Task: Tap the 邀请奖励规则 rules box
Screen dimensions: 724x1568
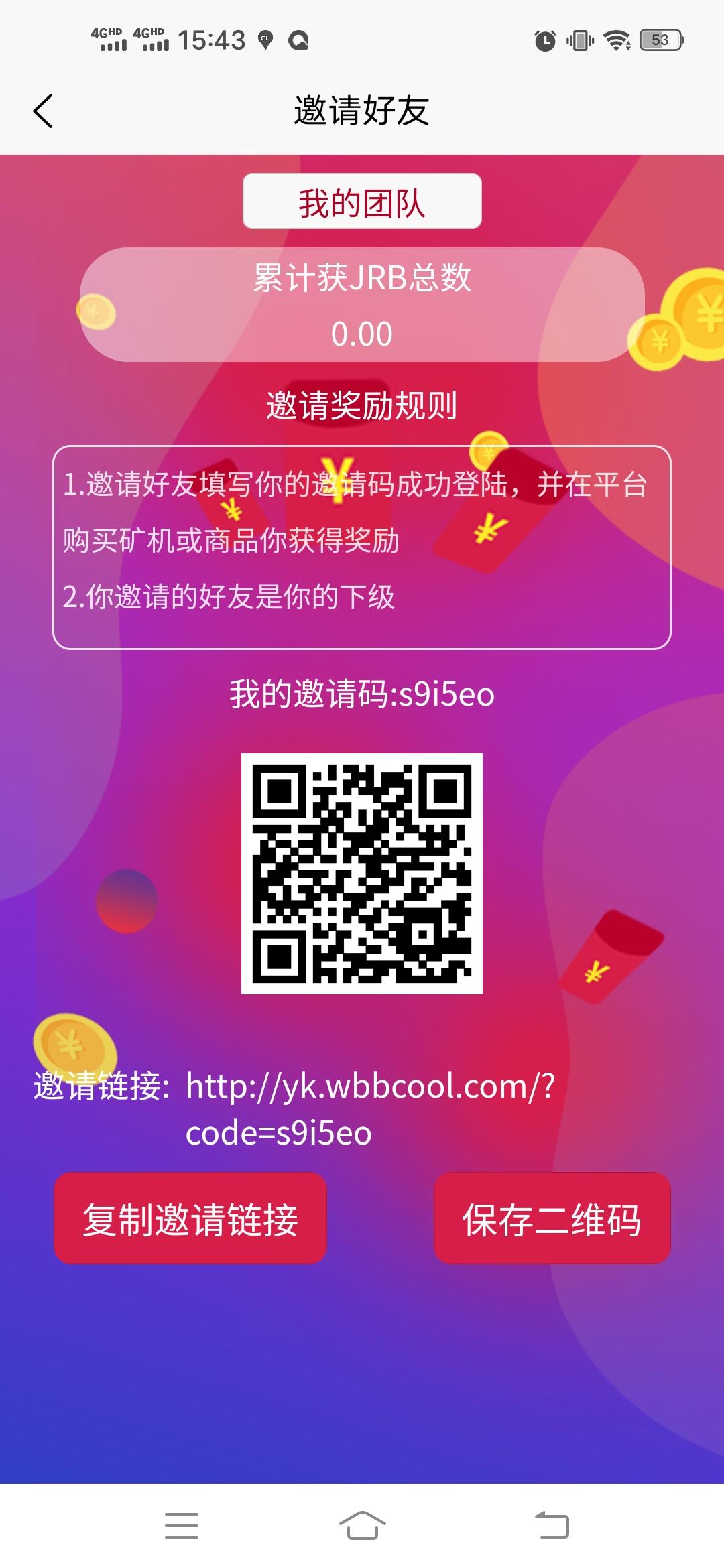Action: point(362,544)
